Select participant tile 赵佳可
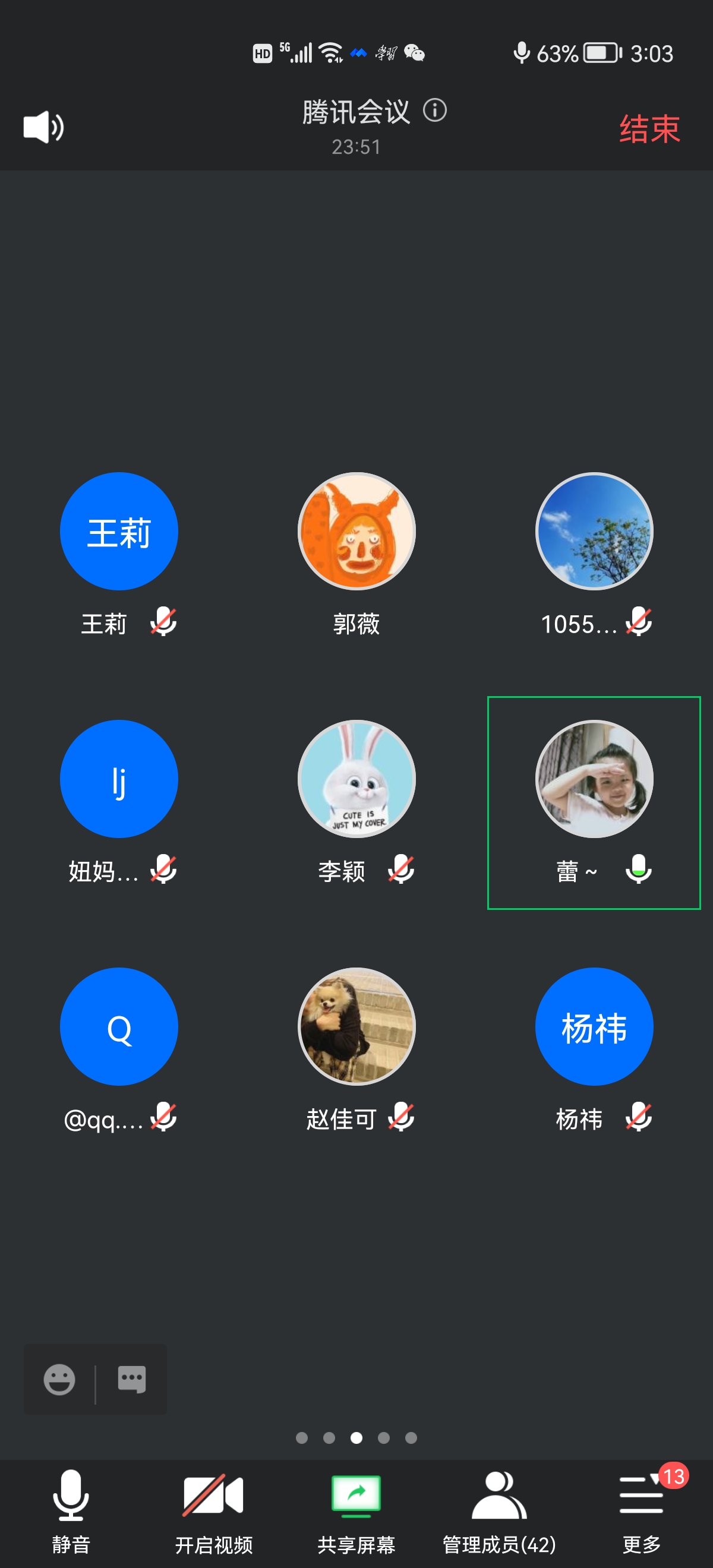The width and height of the screenshot is (713, 1568). [x=356, y=1027]
